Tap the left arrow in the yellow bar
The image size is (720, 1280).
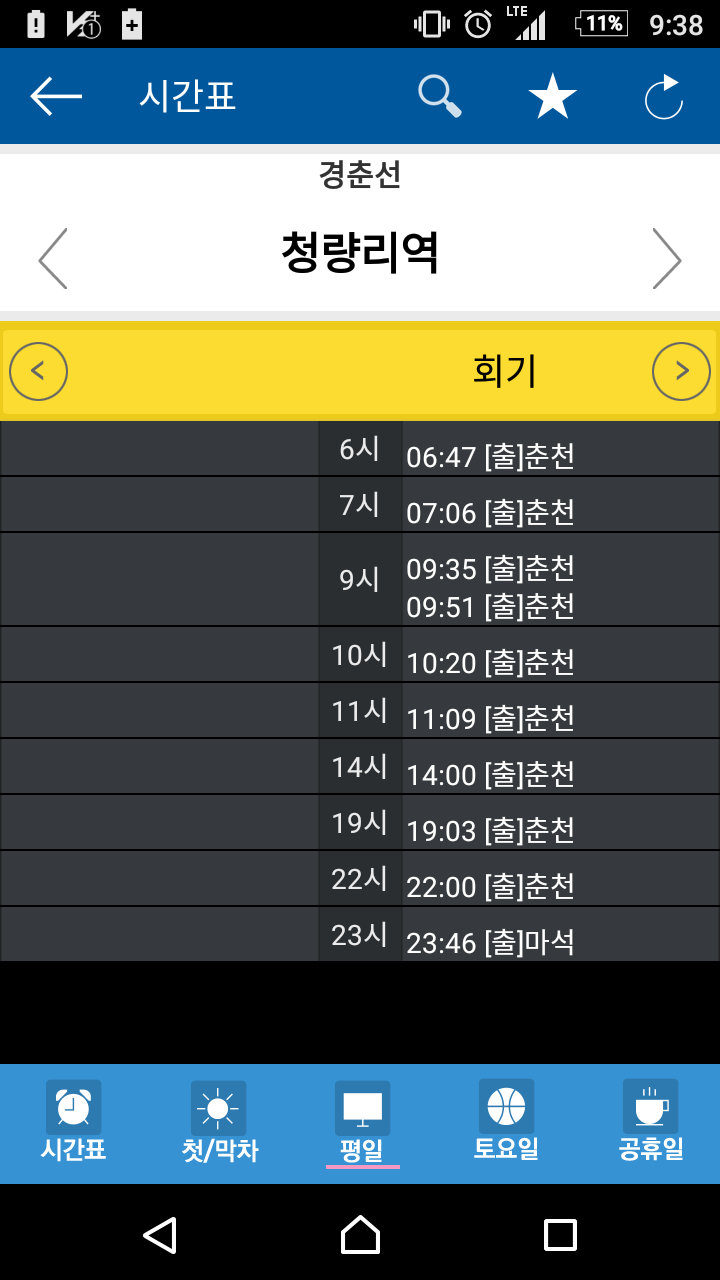coord(38,372)
